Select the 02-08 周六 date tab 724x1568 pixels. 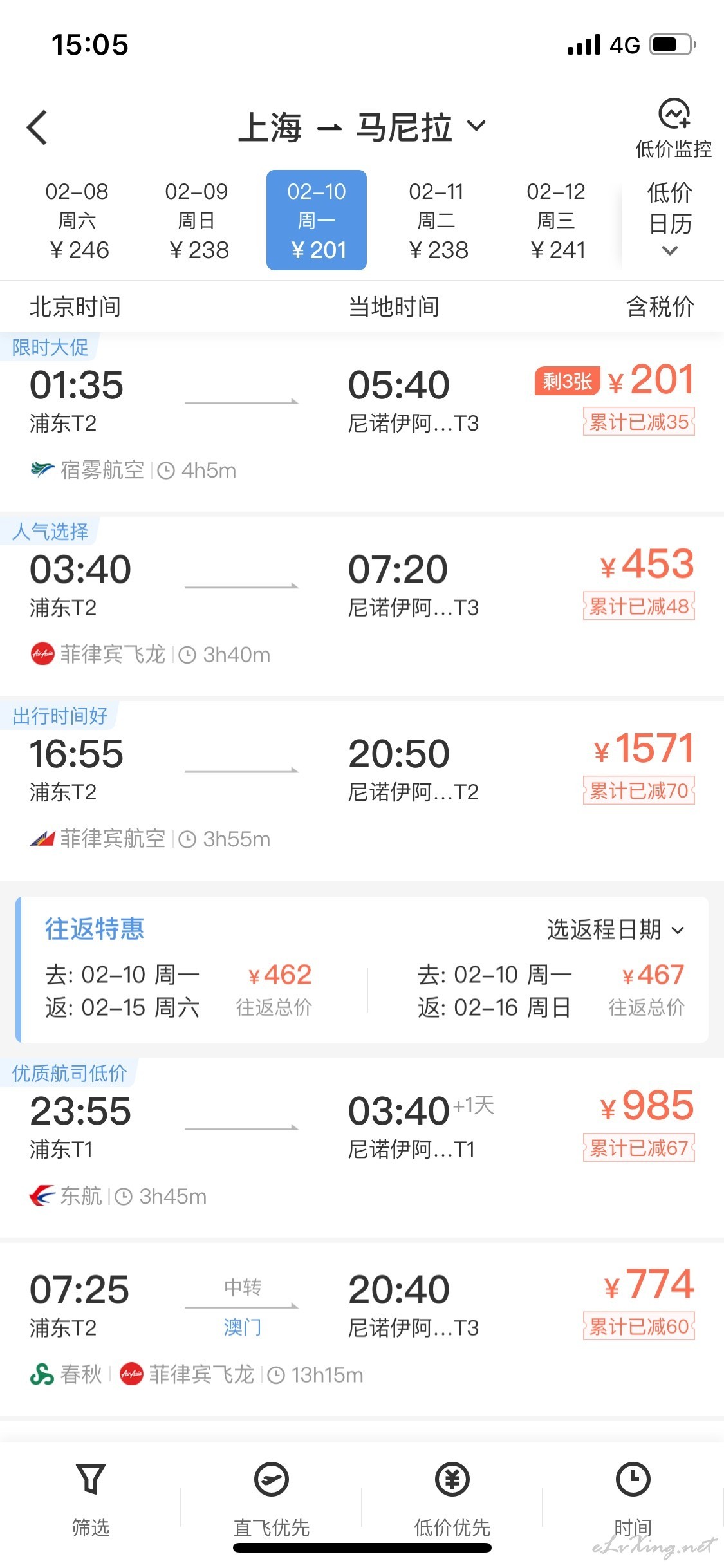pyautogui.click(x=77, y=220)
